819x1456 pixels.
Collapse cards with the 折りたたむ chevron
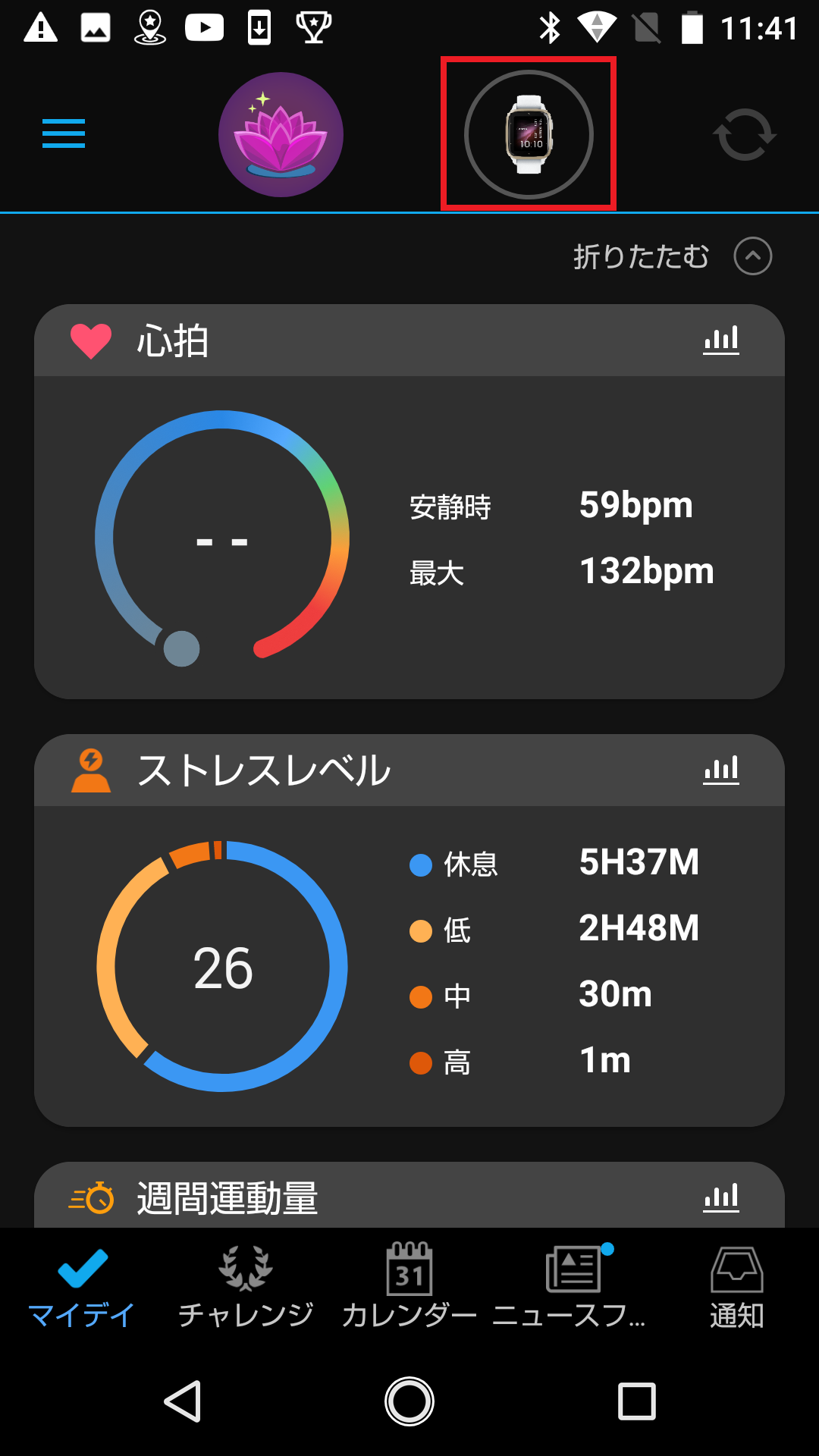(641, 256)
